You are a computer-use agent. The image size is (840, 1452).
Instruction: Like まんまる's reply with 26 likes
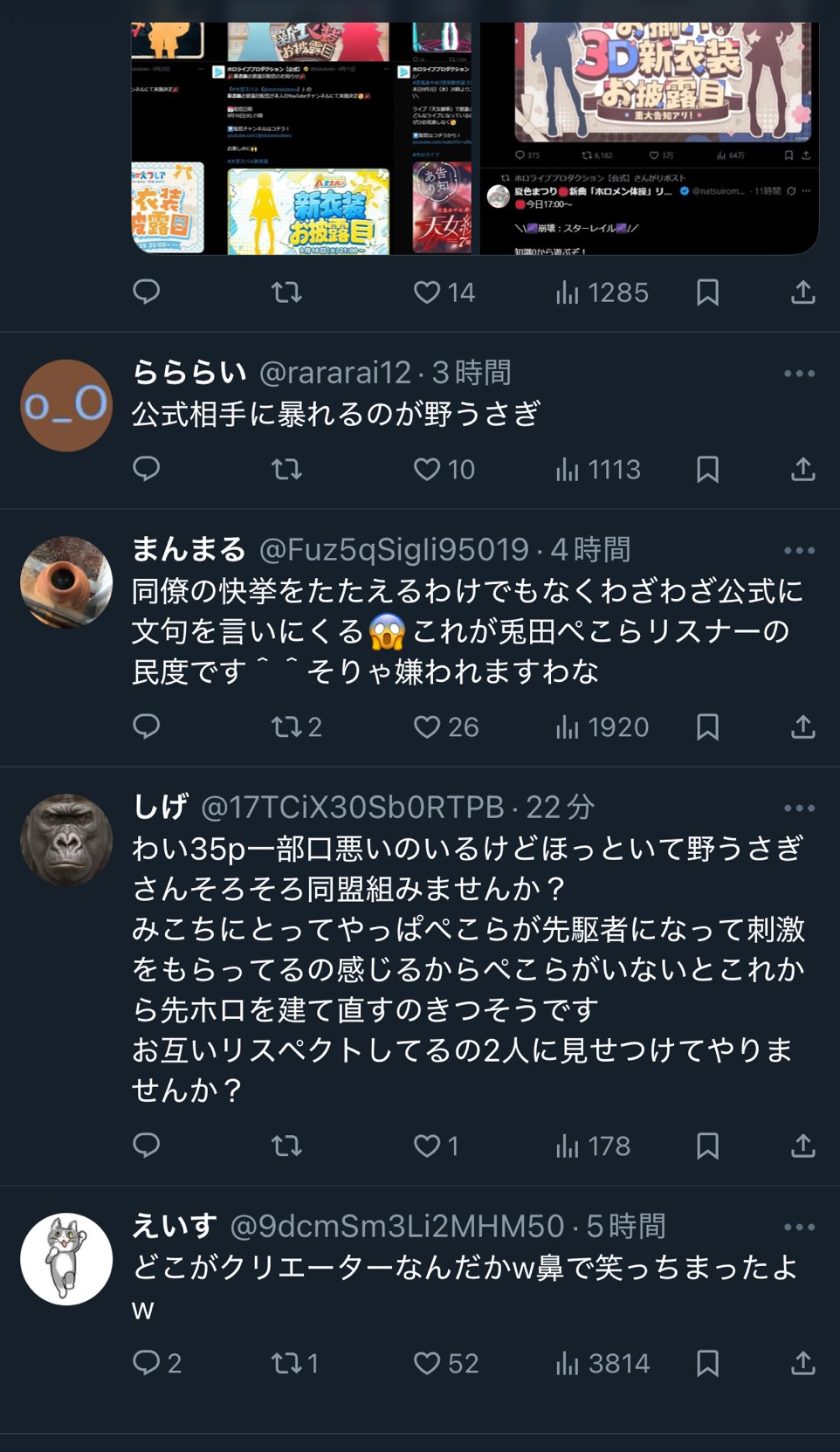[427, 726]
